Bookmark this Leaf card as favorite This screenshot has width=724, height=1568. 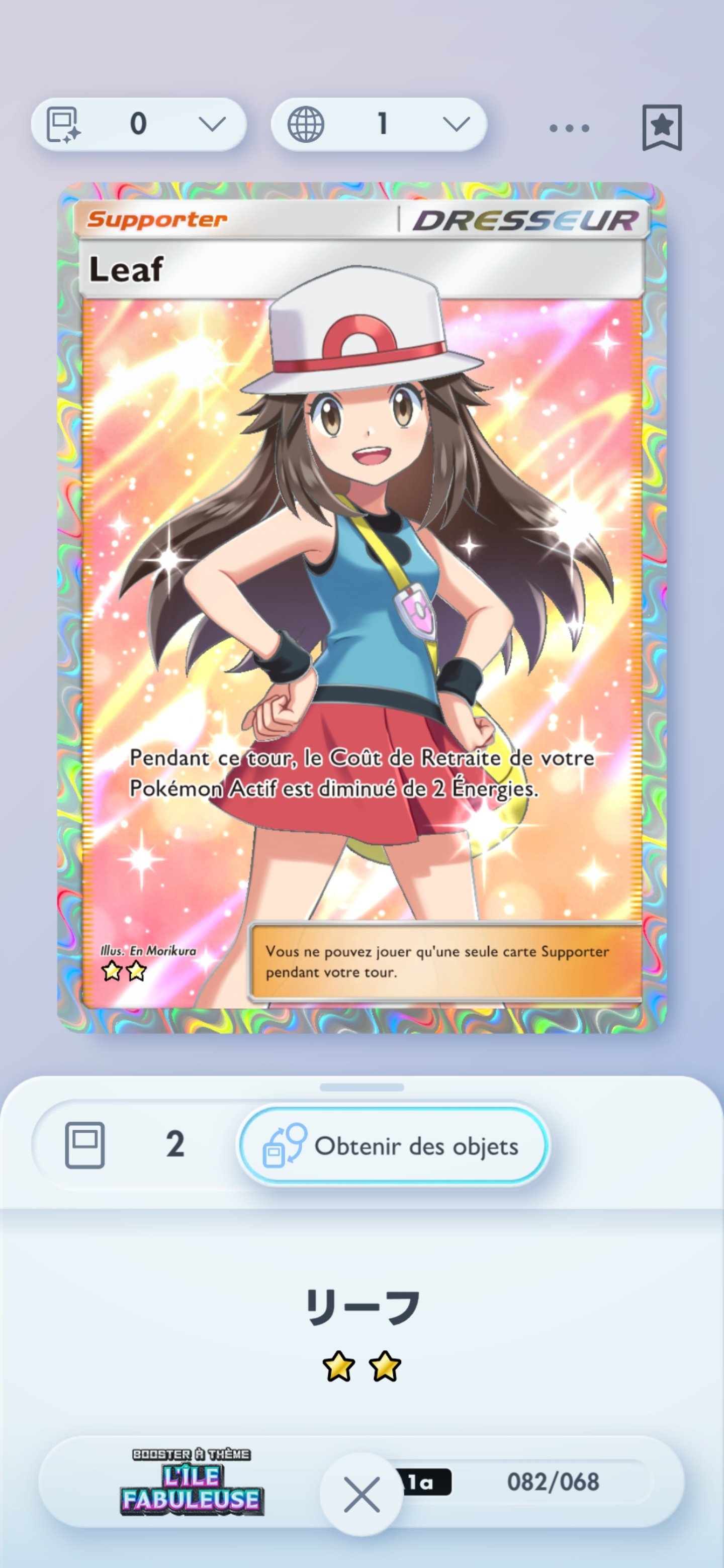coord(662,127)
